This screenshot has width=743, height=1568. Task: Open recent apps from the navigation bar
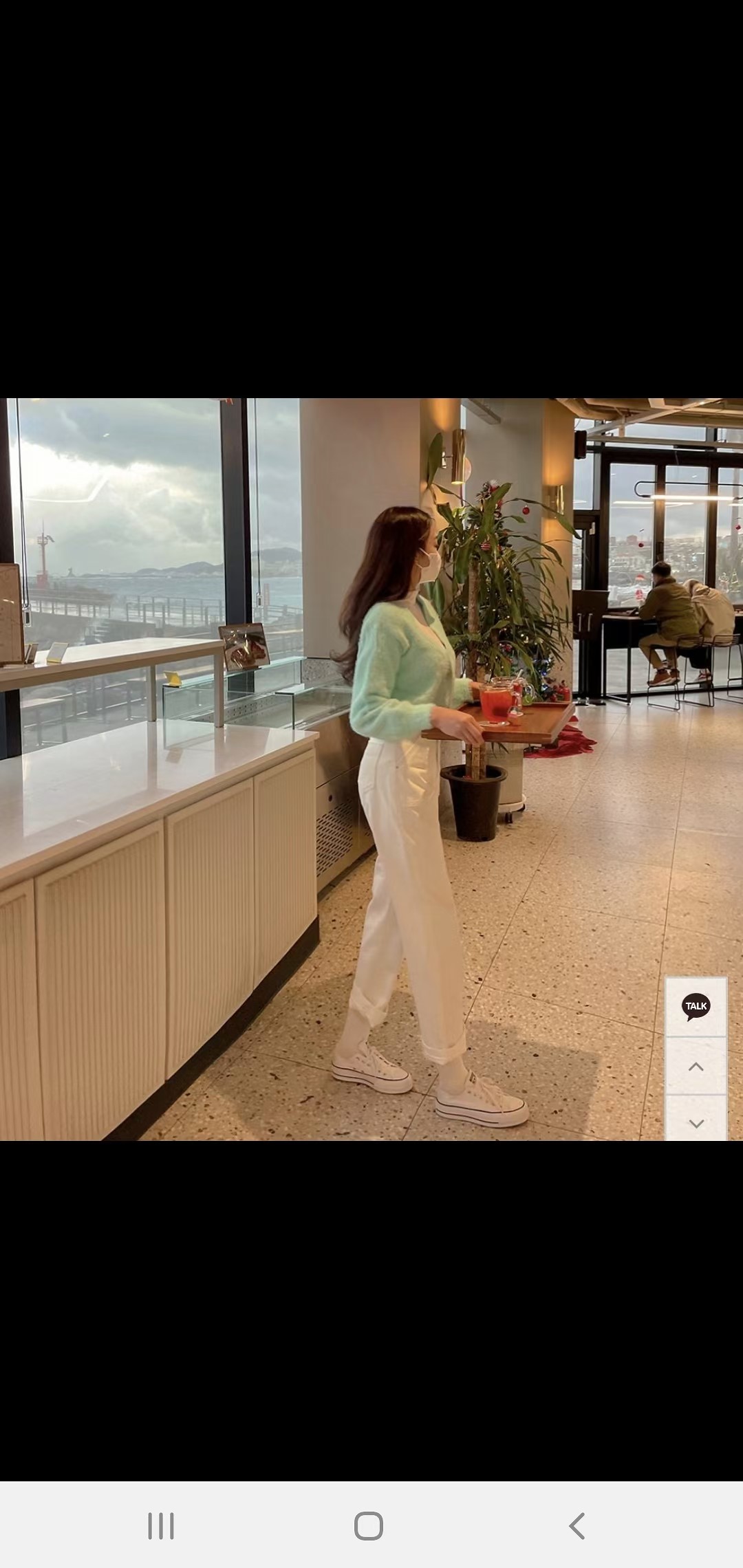[161, 1525]
